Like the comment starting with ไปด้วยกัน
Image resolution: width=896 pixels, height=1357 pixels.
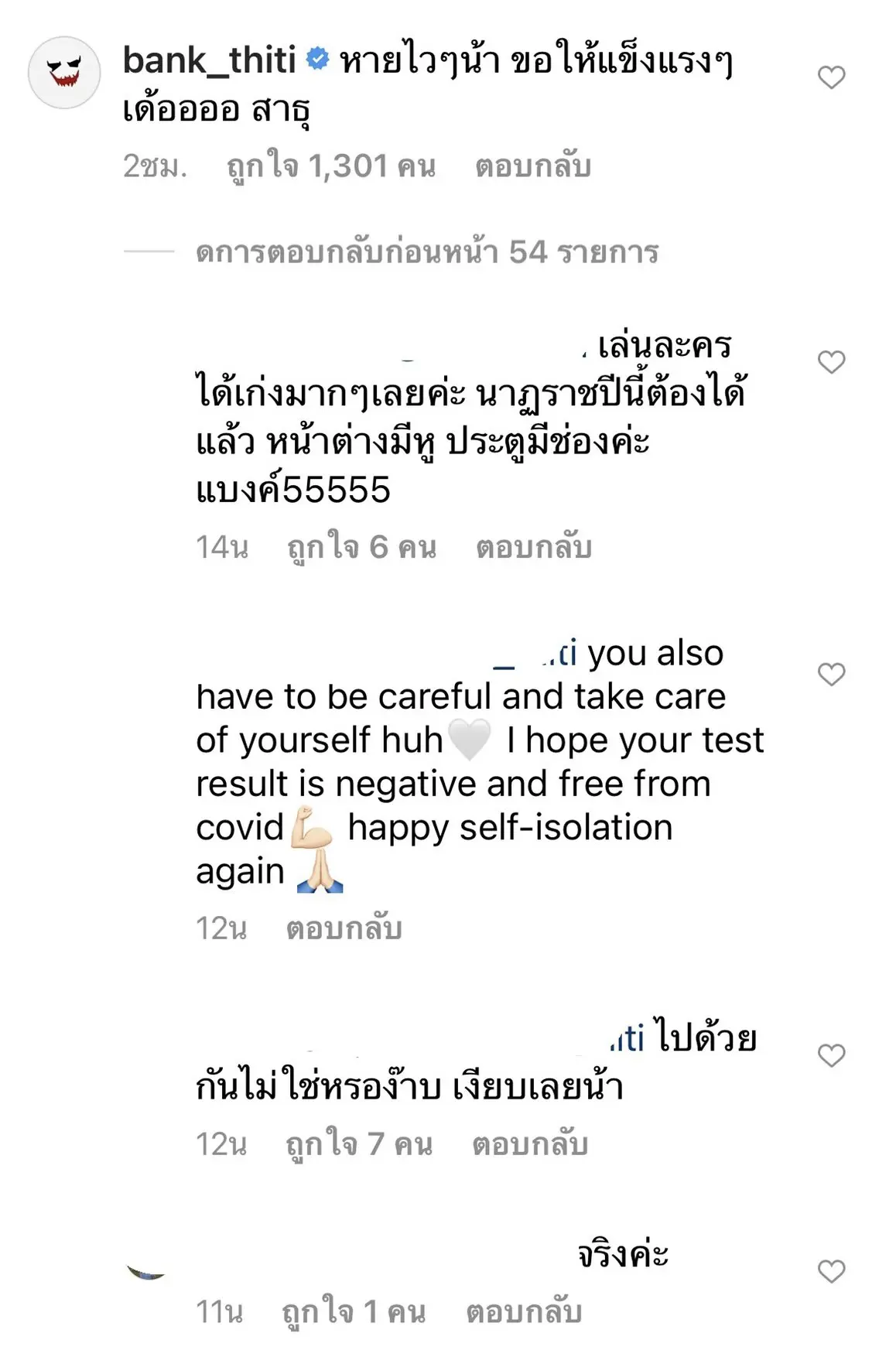pos(831,1055)
